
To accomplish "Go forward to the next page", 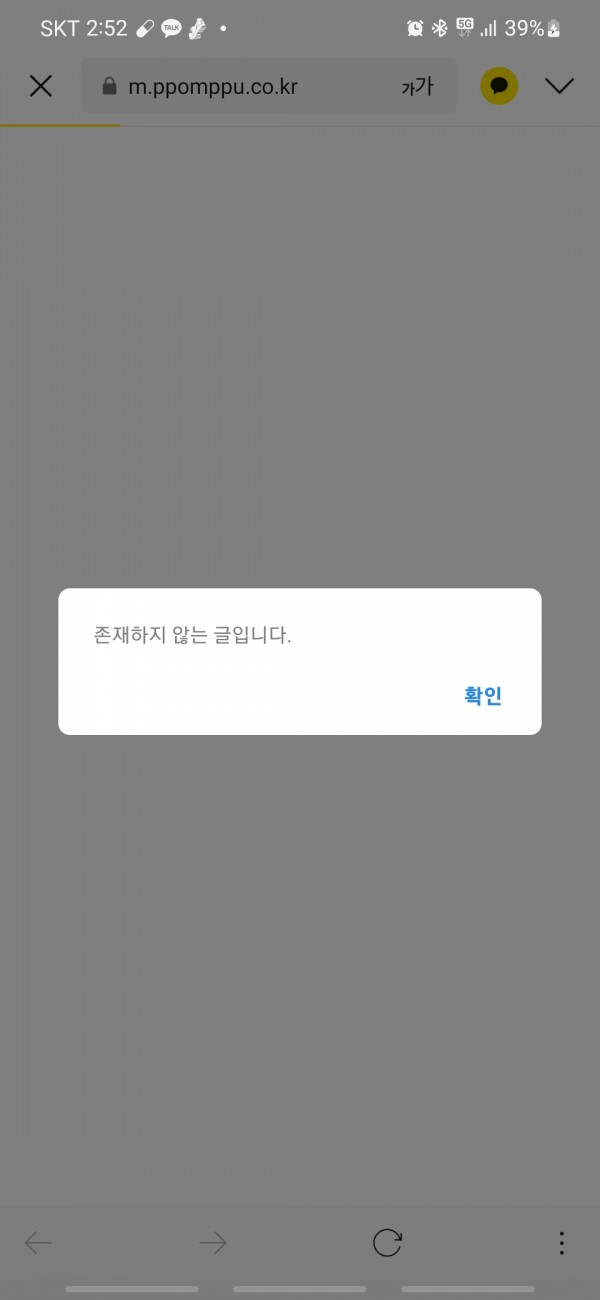I will tap(213, 1243).
